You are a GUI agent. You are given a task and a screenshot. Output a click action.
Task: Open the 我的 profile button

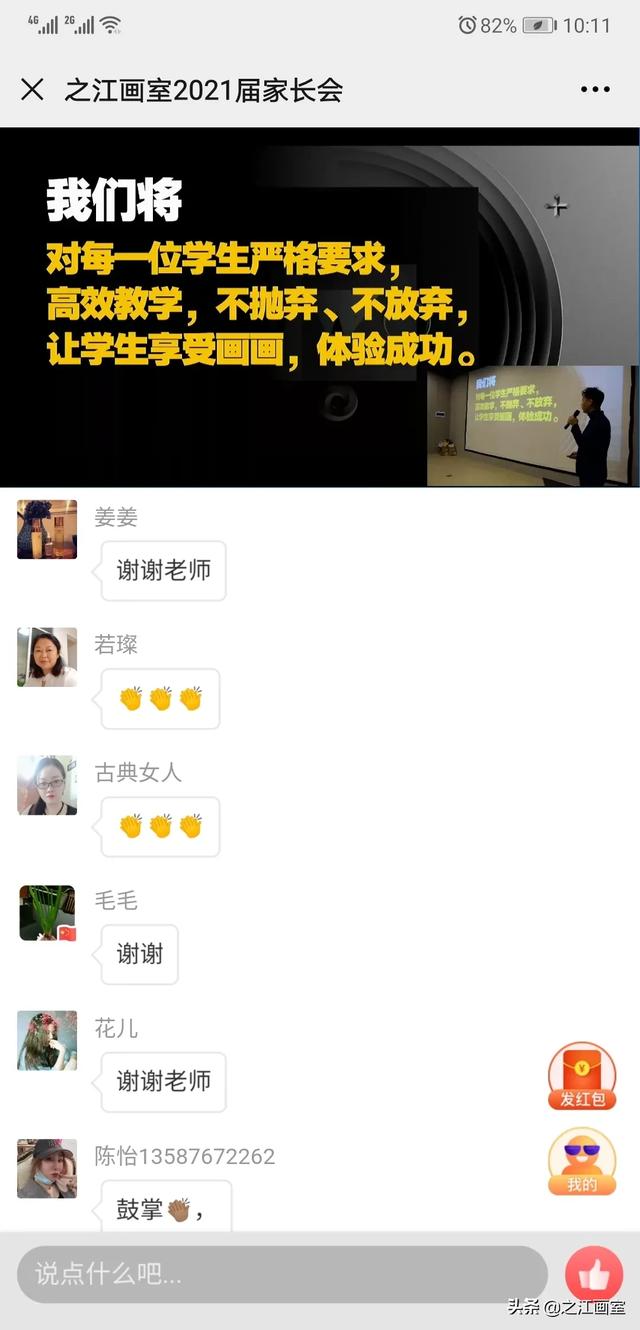click(581, 1161)
